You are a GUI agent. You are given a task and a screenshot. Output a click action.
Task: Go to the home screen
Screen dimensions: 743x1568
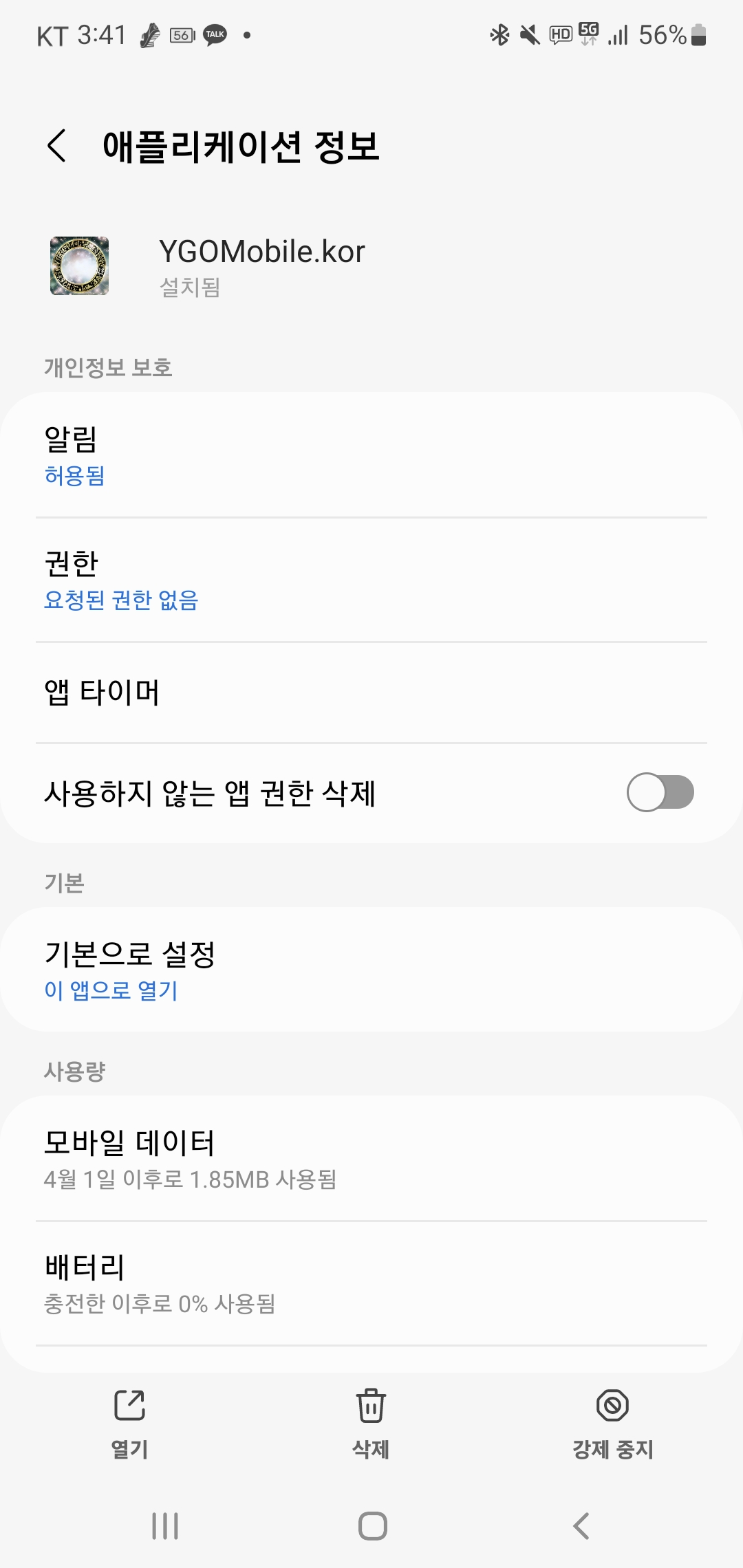[x=372, y=1525]
